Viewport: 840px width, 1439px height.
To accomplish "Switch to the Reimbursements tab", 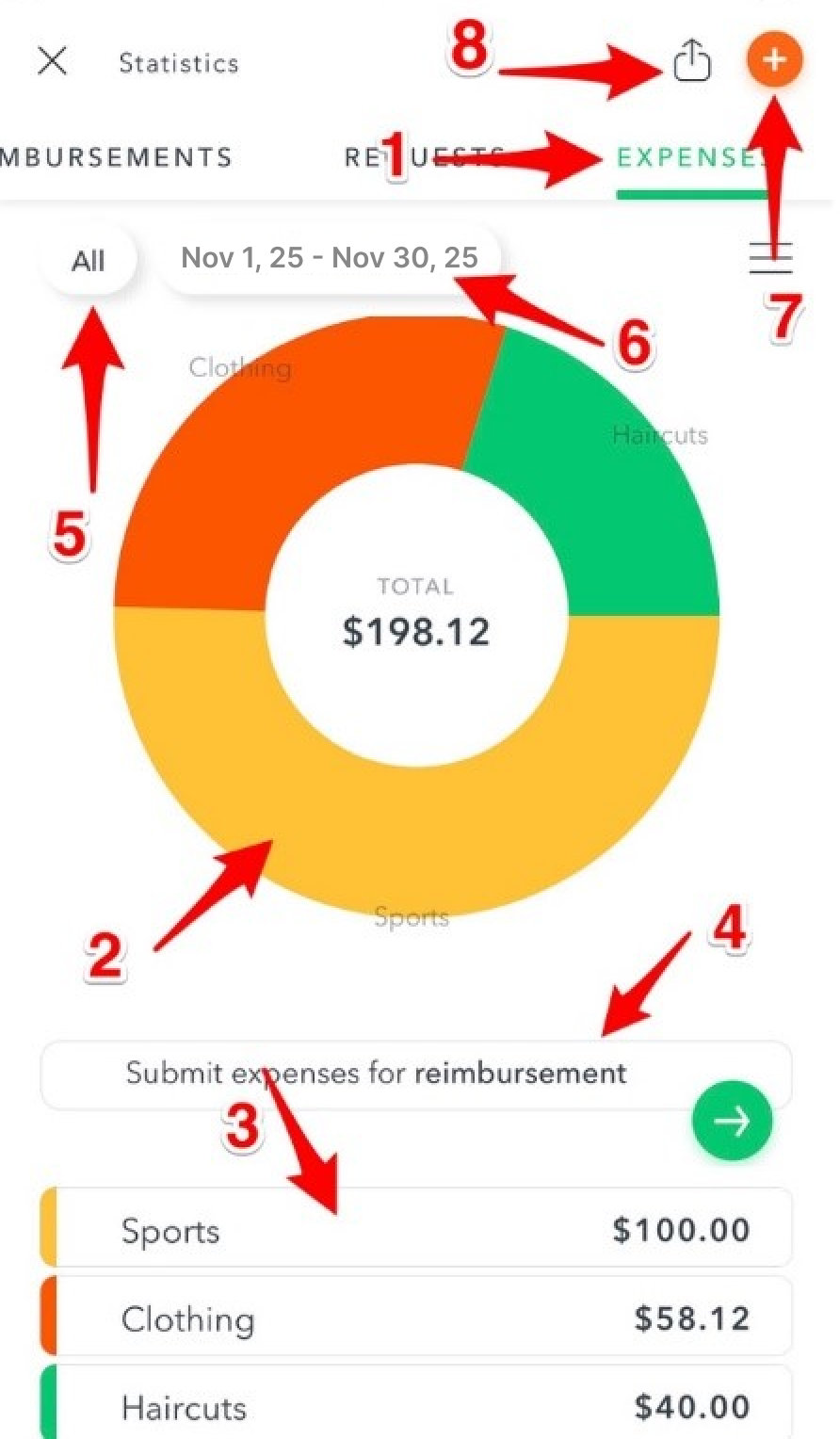I will [x=115, y=156].
